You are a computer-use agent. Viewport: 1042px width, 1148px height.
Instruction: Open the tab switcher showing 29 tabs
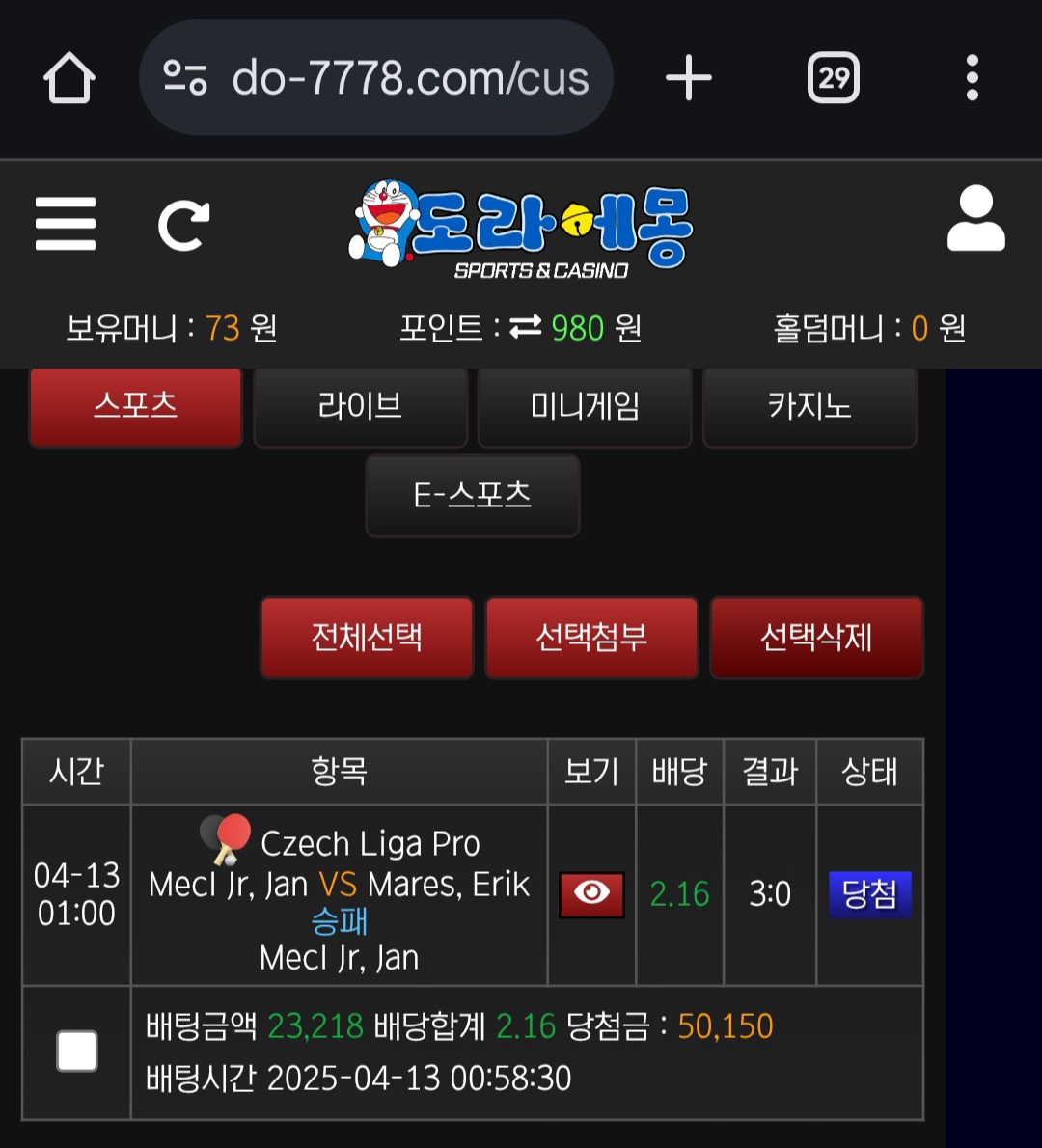(833, 78)
